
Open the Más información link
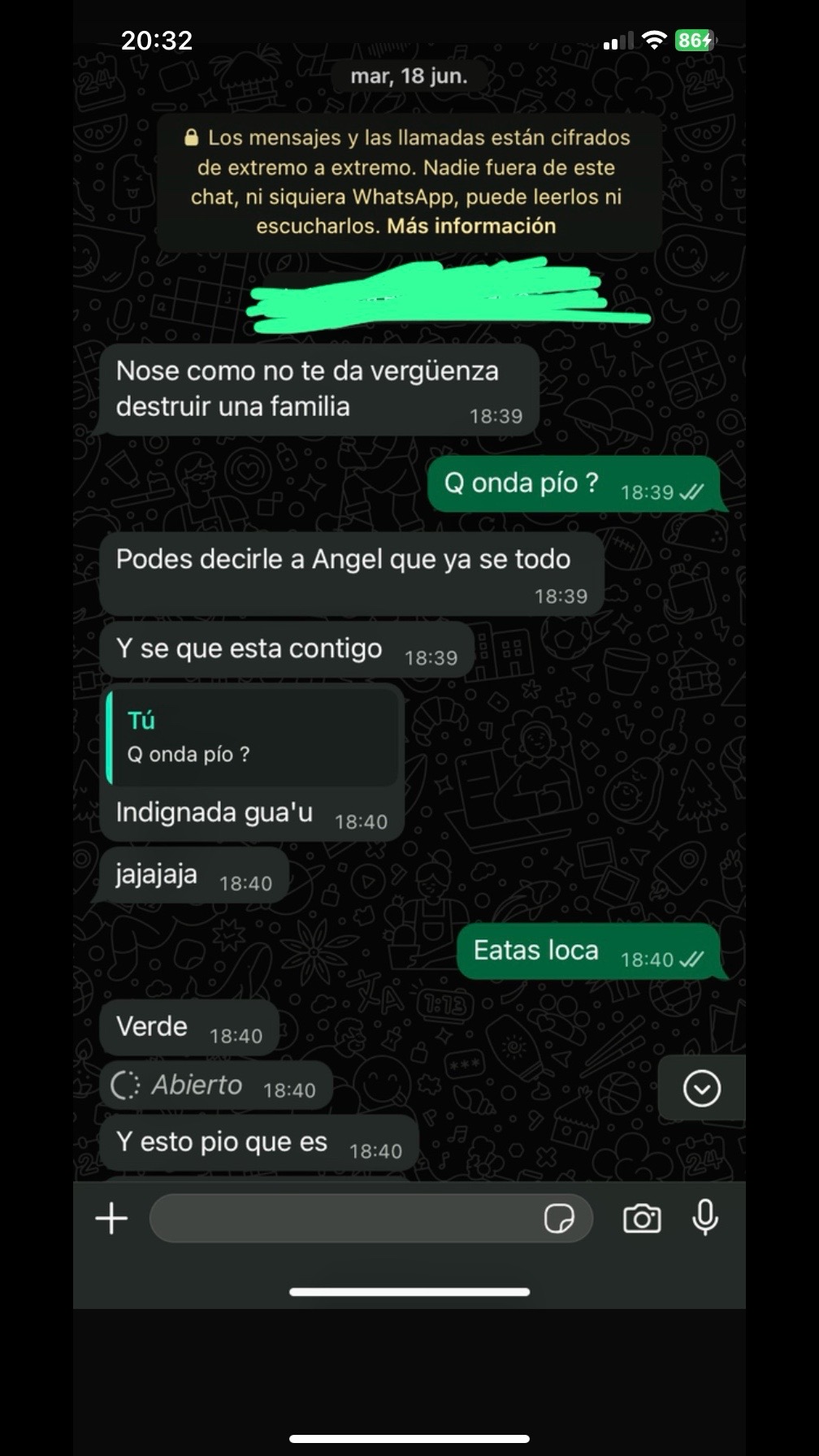click(x=471, y=226)
